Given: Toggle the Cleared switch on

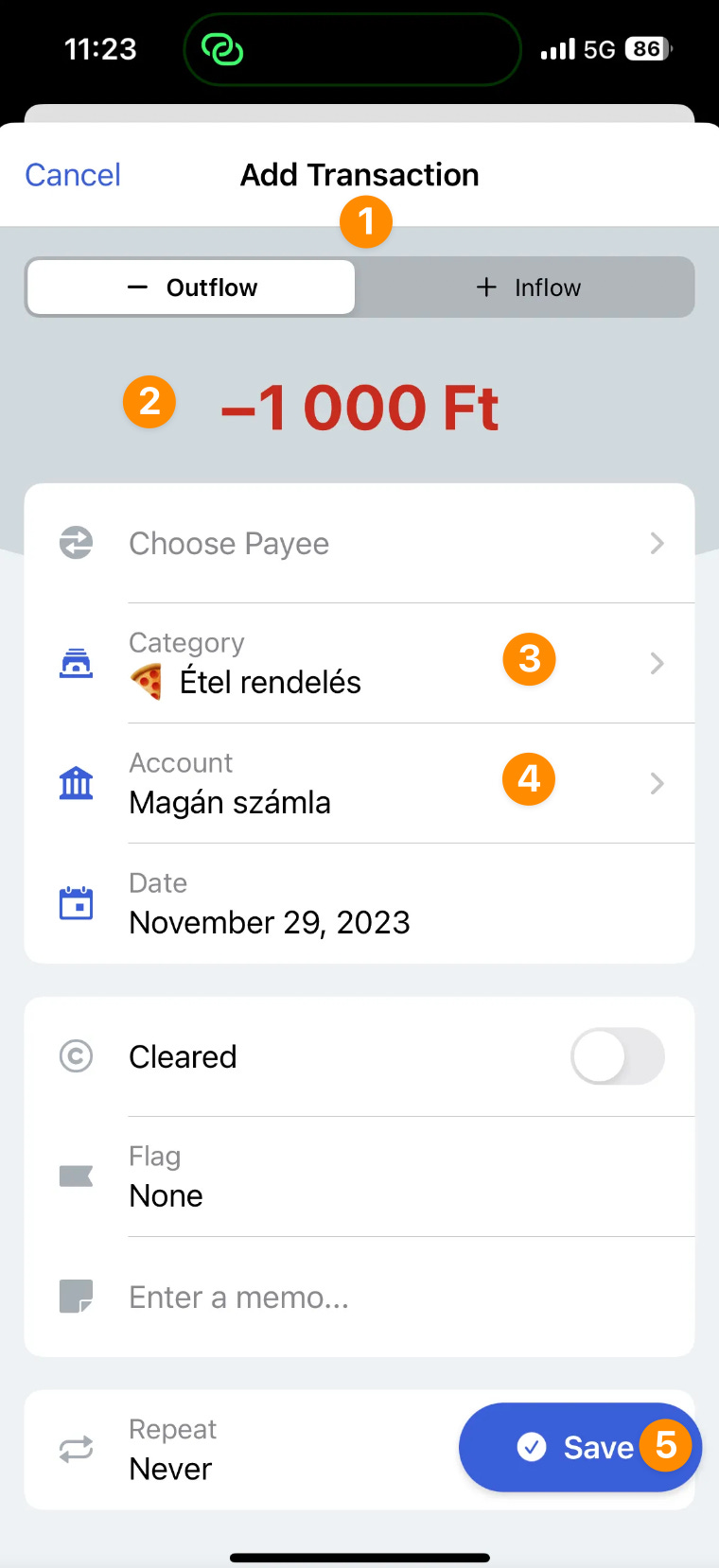Looking at the screenshot, I should point(617,1056).
